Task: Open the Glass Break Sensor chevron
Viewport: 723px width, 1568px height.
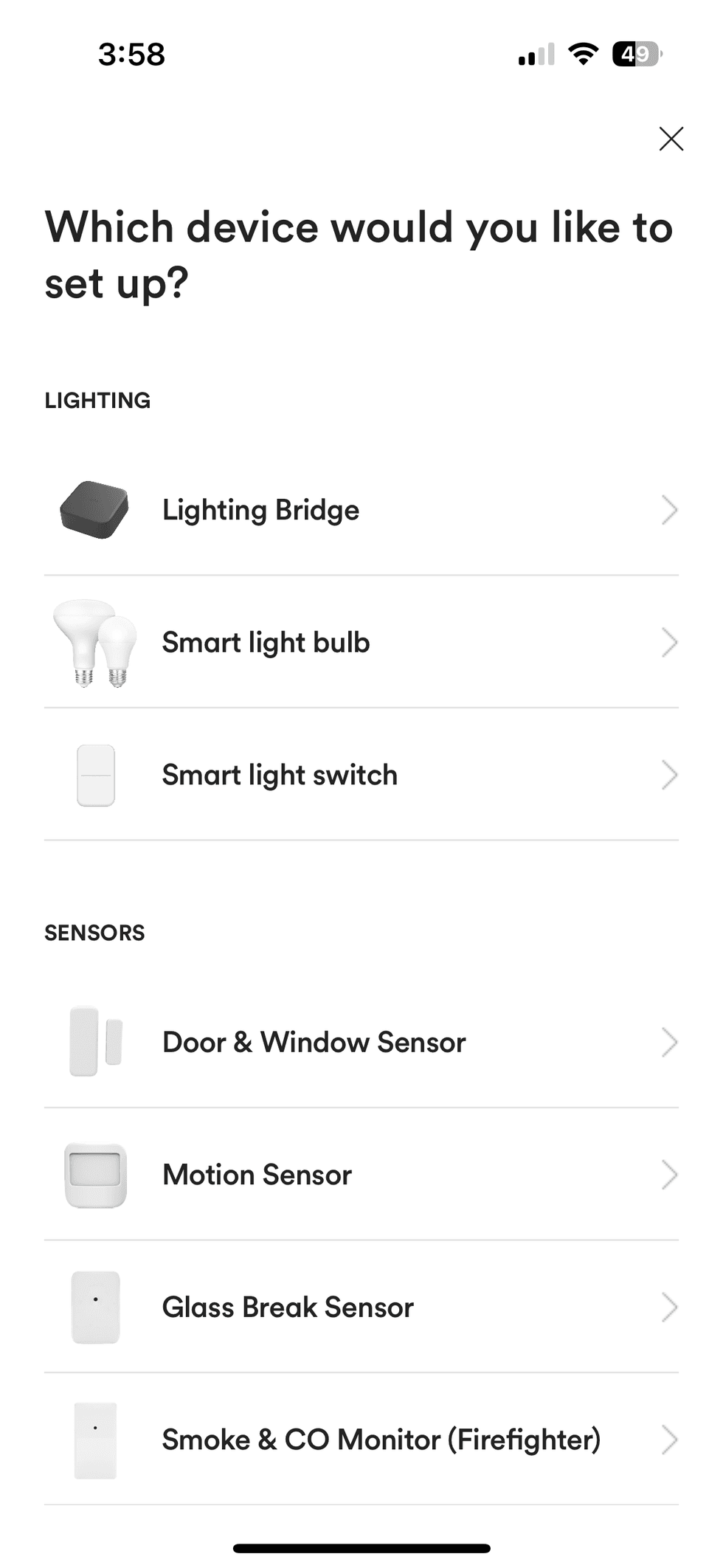Action: [x=669, y=1307]
